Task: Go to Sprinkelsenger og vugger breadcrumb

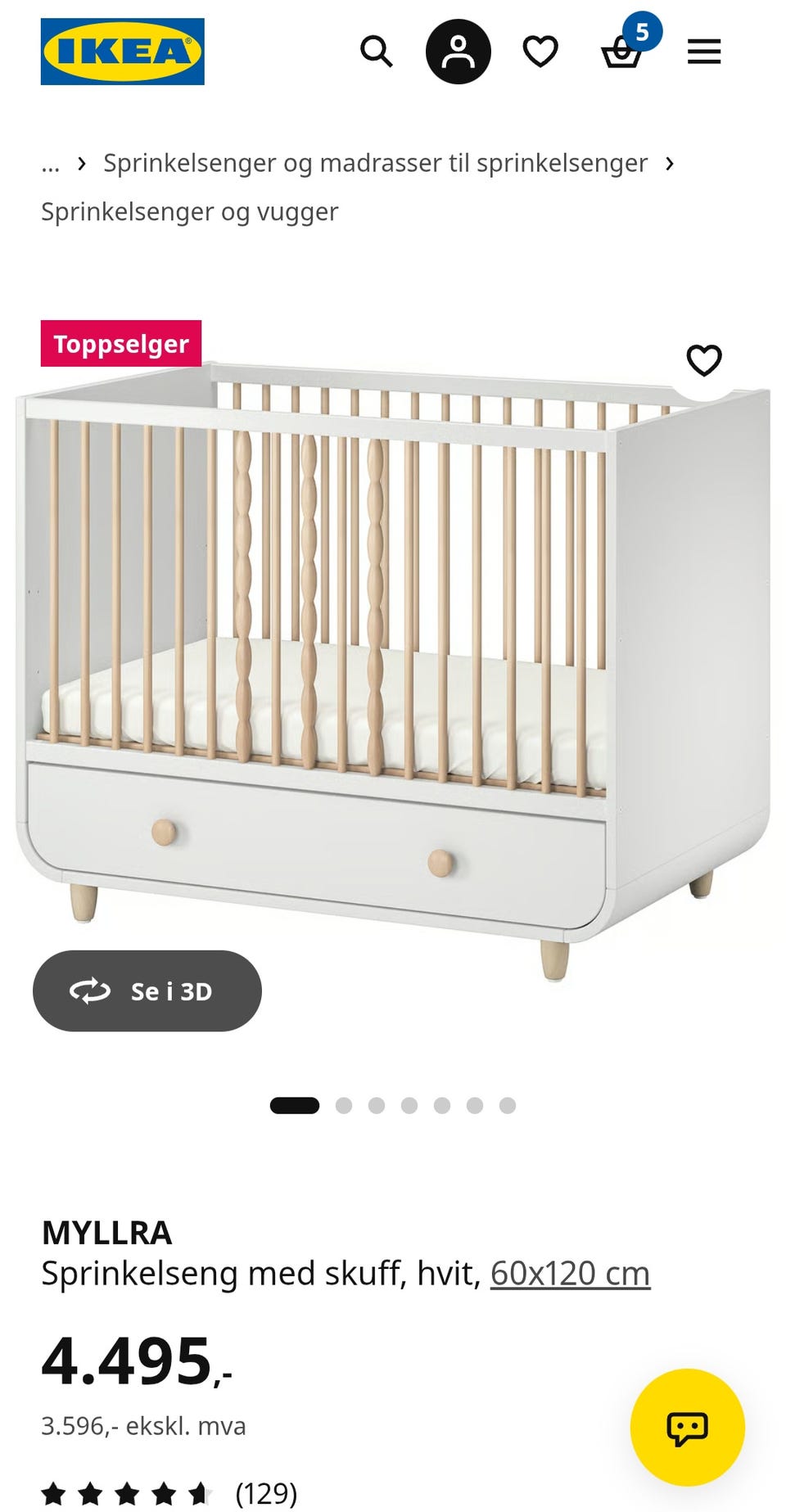Action: click(190, 212)
